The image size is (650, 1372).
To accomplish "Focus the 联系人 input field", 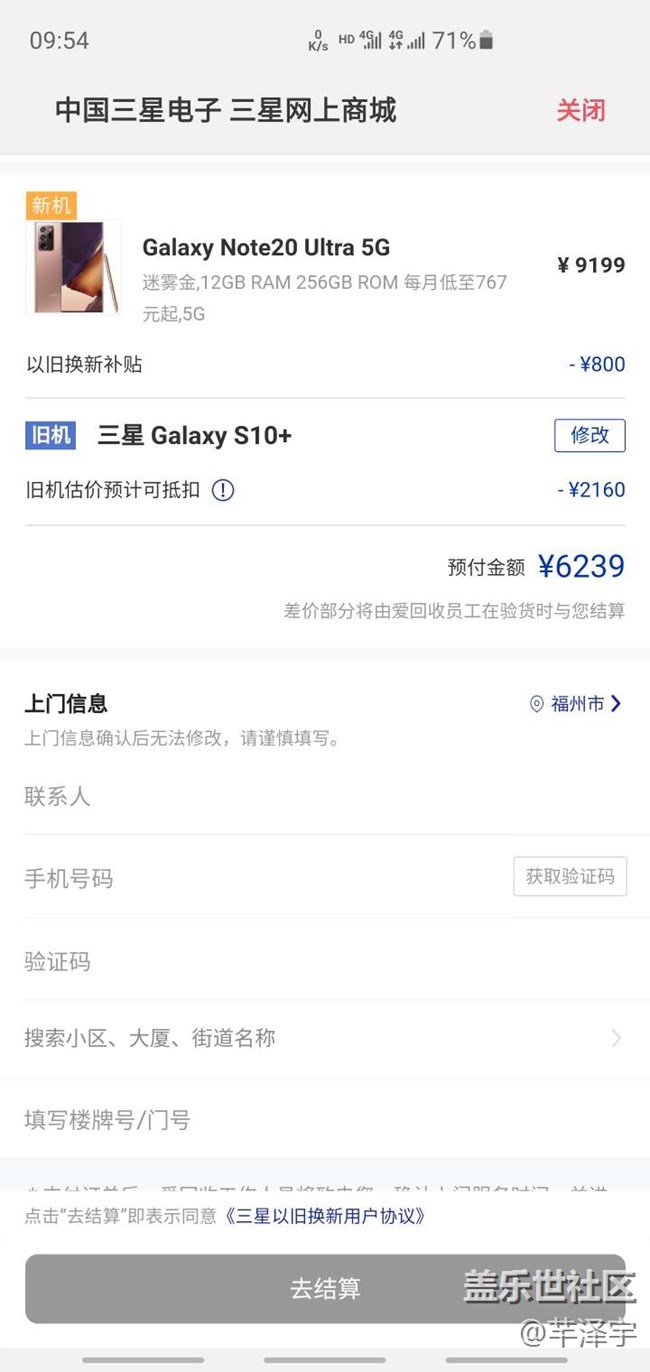I will [300, 796].
